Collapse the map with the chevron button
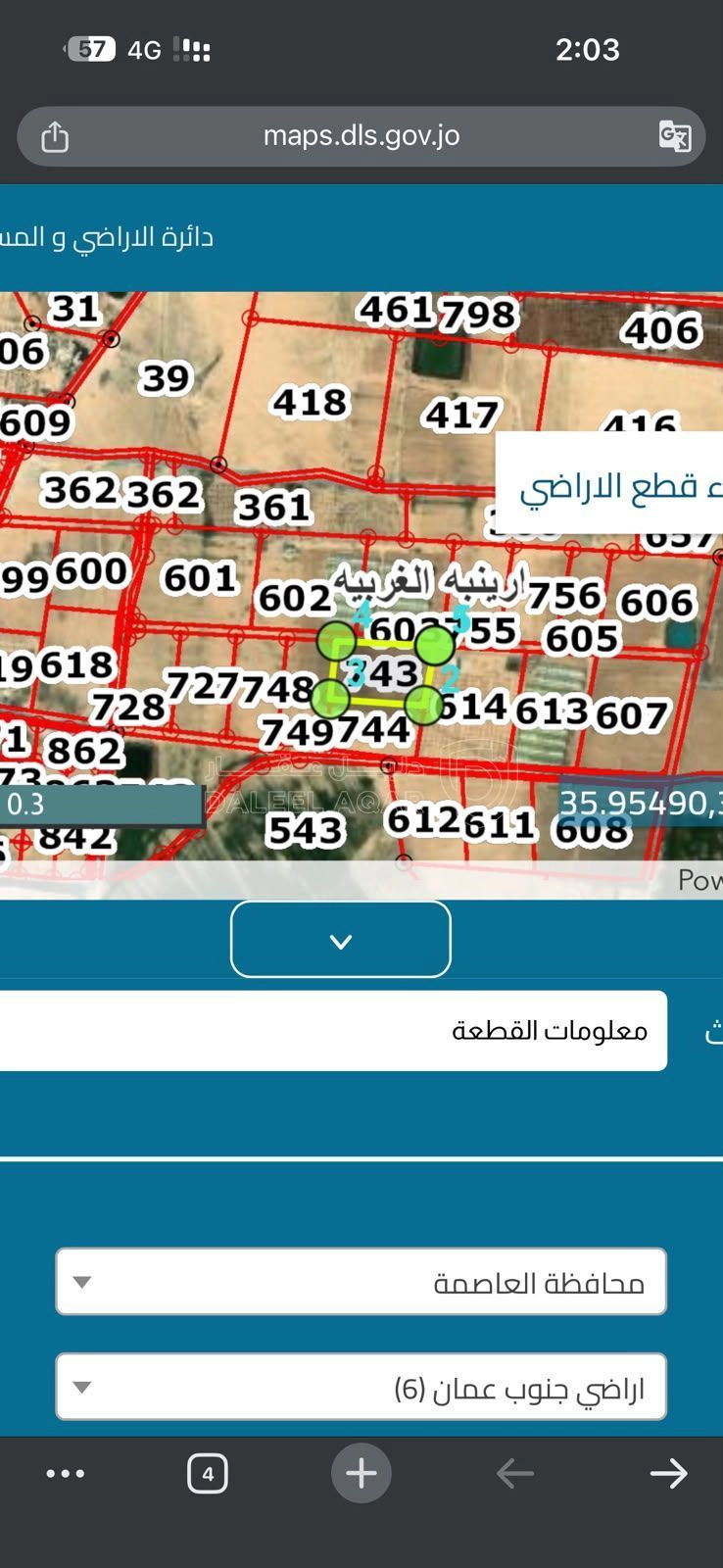 341,940
